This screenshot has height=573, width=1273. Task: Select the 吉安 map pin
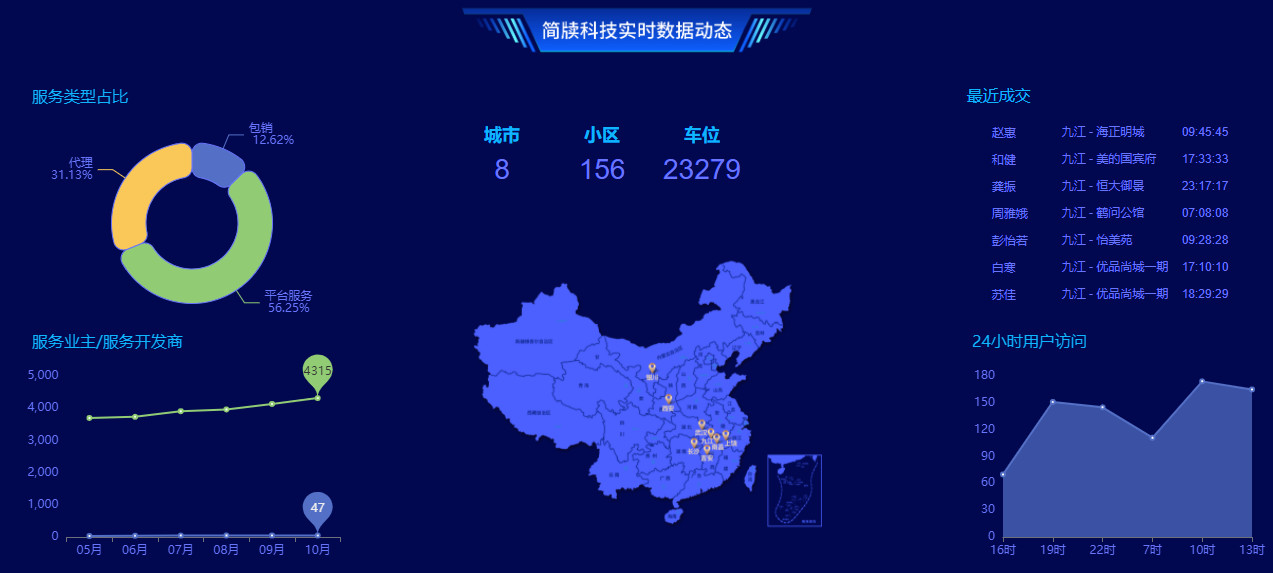click(x=707, y=449)
